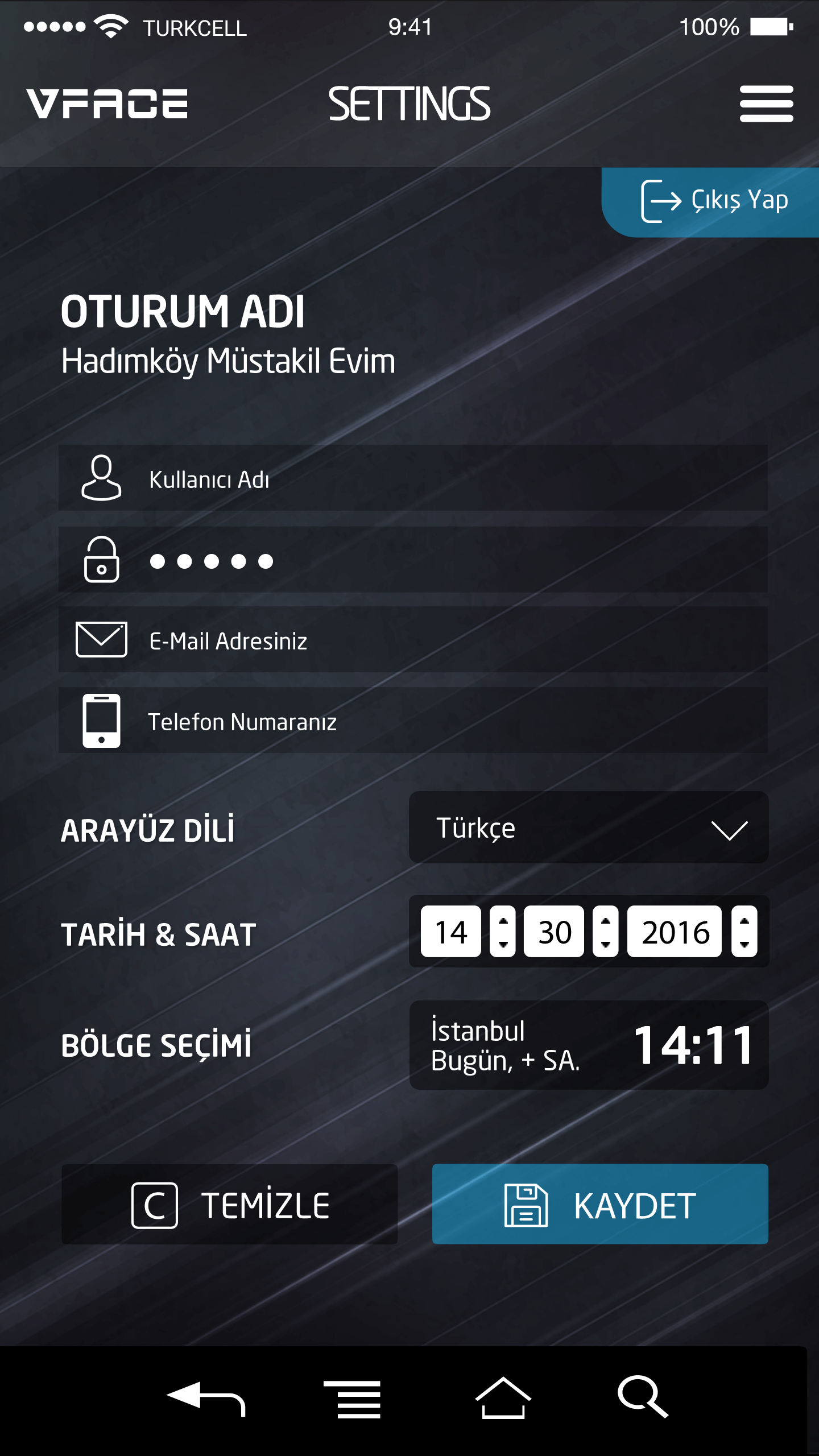Select the Telefon Numaranız field

413,720
